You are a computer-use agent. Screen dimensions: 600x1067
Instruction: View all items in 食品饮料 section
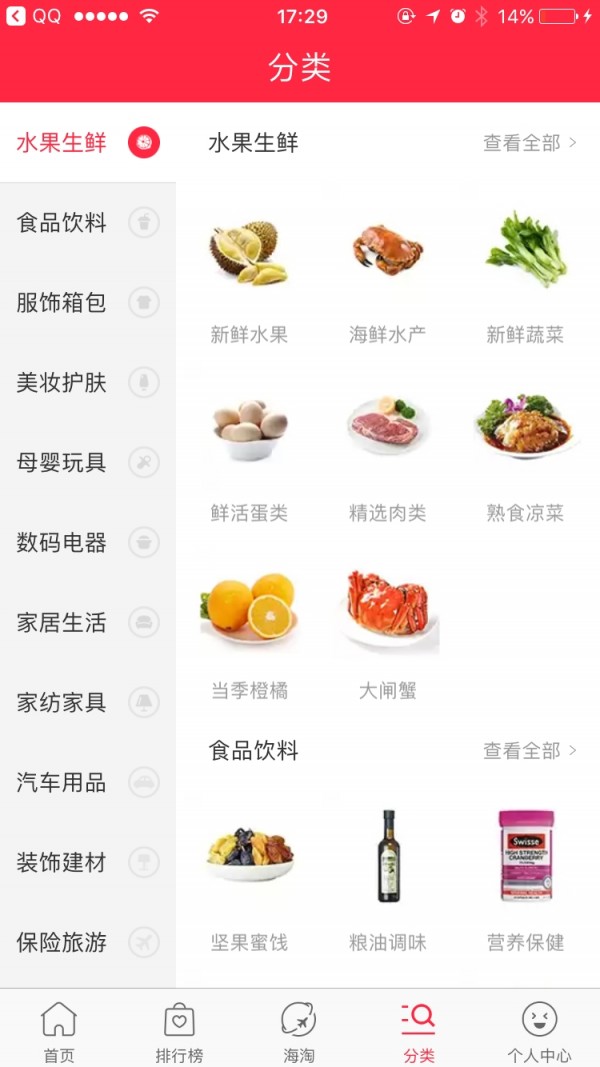click(530, 751)
